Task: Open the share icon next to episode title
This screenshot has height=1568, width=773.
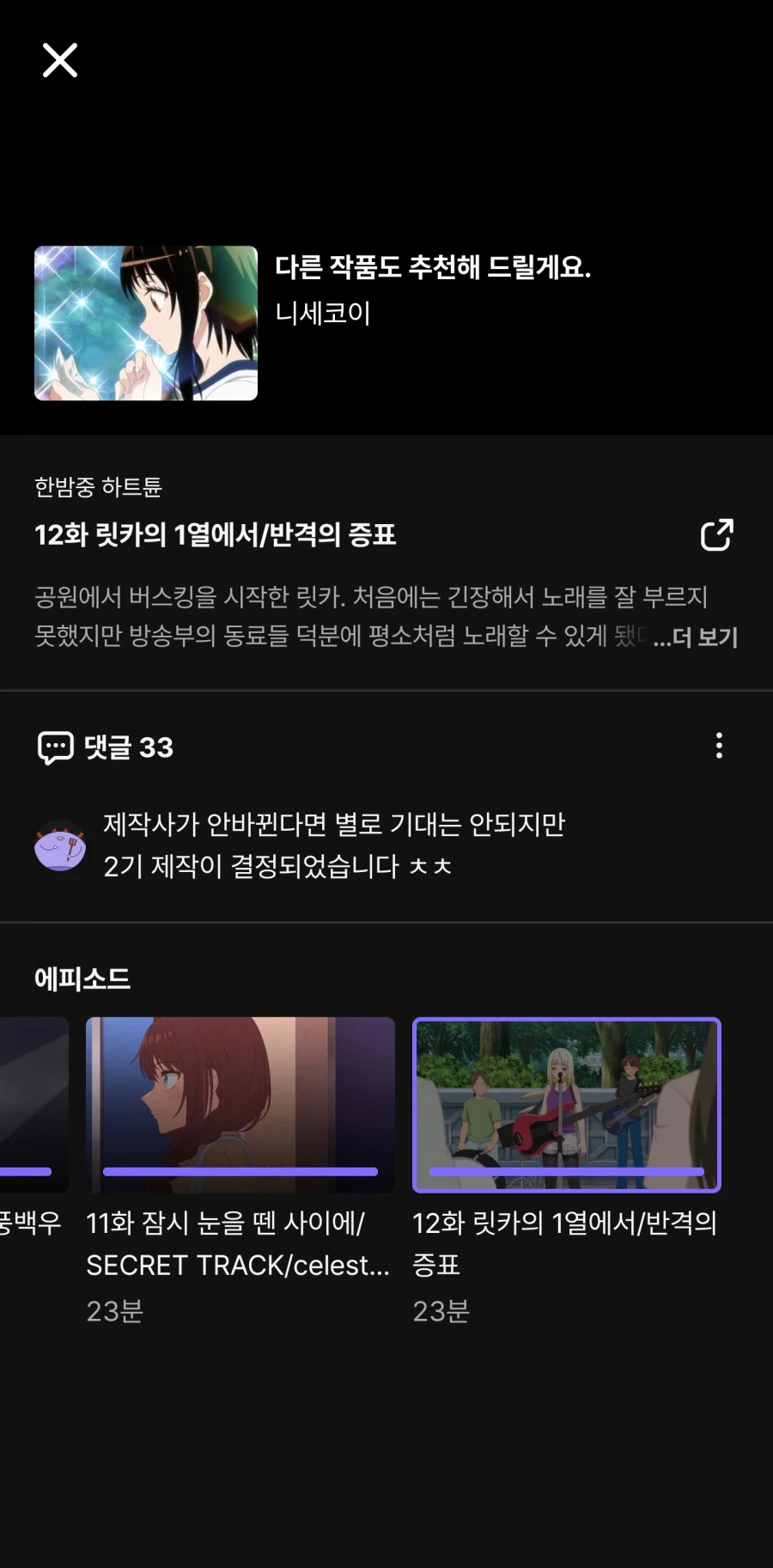Action: click(x=718, y=534)
